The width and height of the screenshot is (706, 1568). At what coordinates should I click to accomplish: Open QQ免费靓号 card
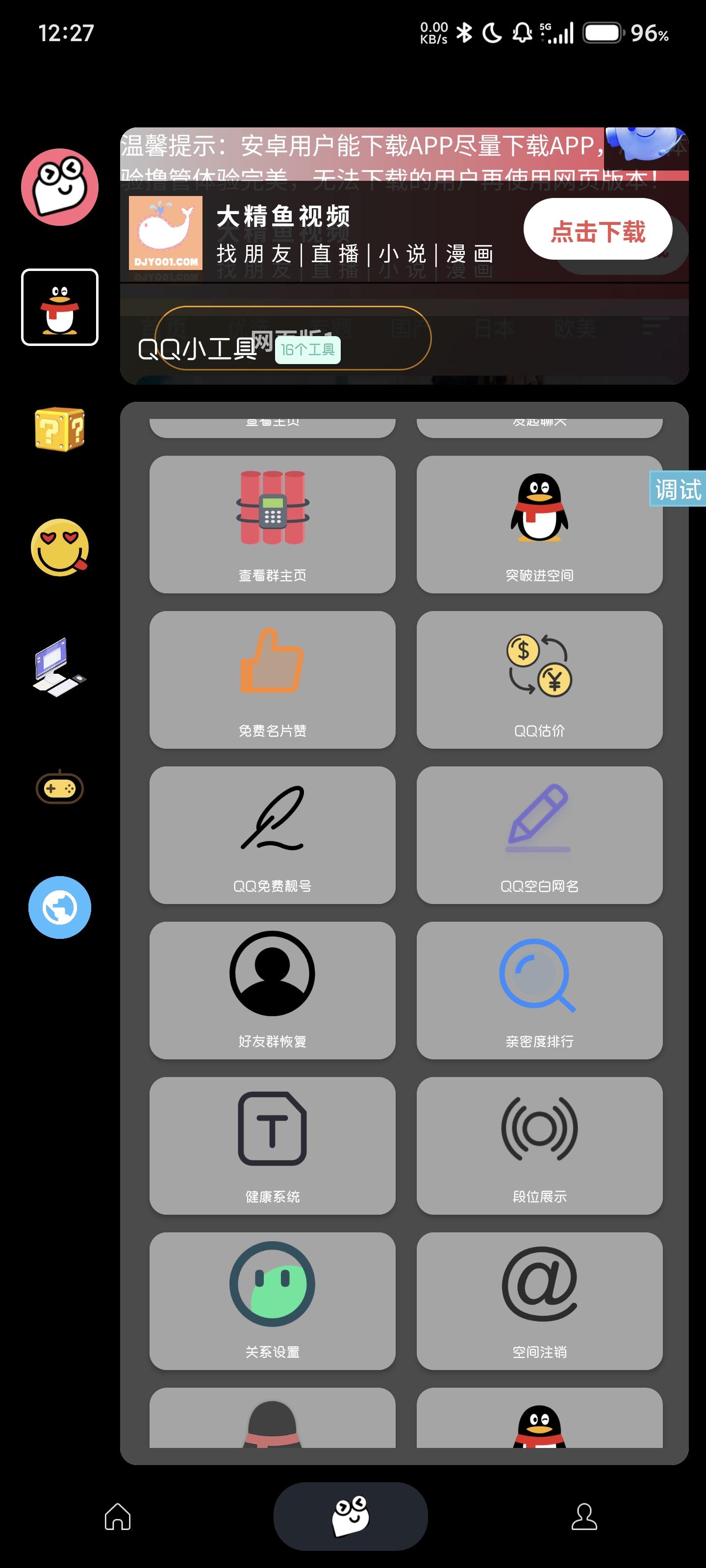tap(272, 834)
